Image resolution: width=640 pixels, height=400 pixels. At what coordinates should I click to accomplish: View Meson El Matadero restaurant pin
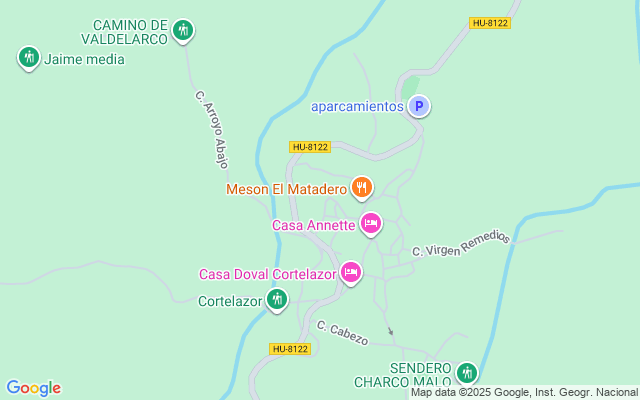click(362, 187)
